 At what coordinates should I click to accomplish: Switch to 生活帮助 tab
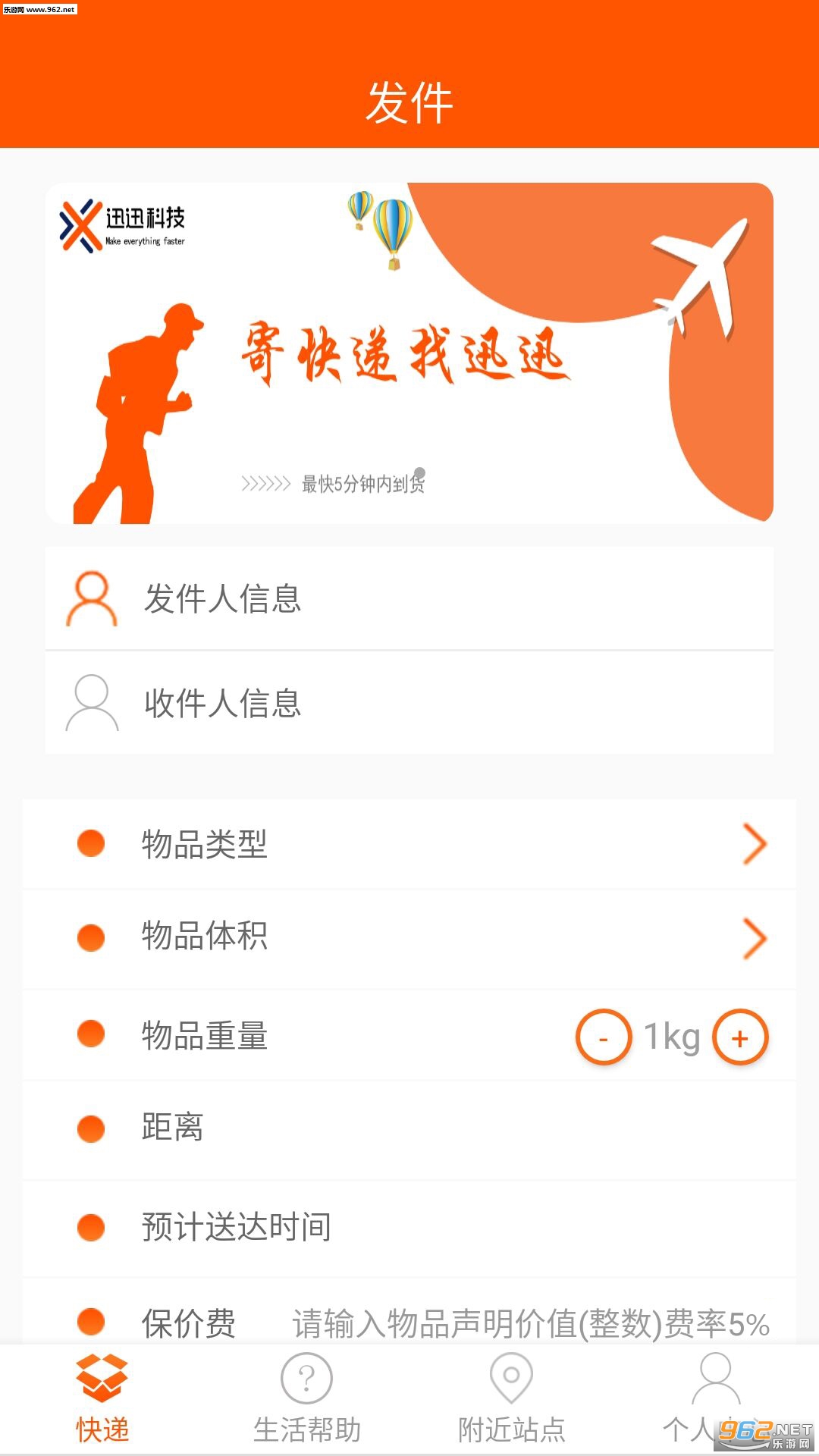(307, 1400)
